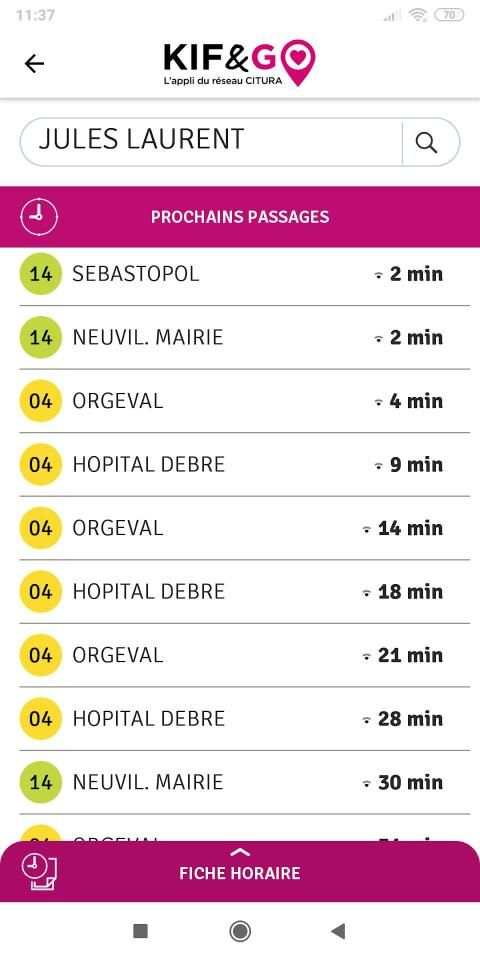Open line 04 Orgeval in 4 min
This screenshot has height=960, width=480.
click(240, 401)
